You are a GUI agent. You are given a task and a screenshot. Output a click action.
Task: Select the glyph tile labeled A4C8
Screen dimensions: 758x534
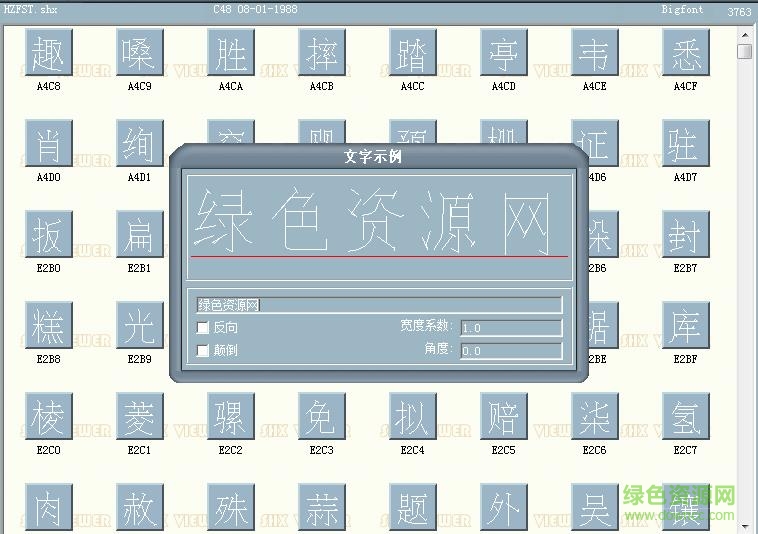[x=48, y=53]
